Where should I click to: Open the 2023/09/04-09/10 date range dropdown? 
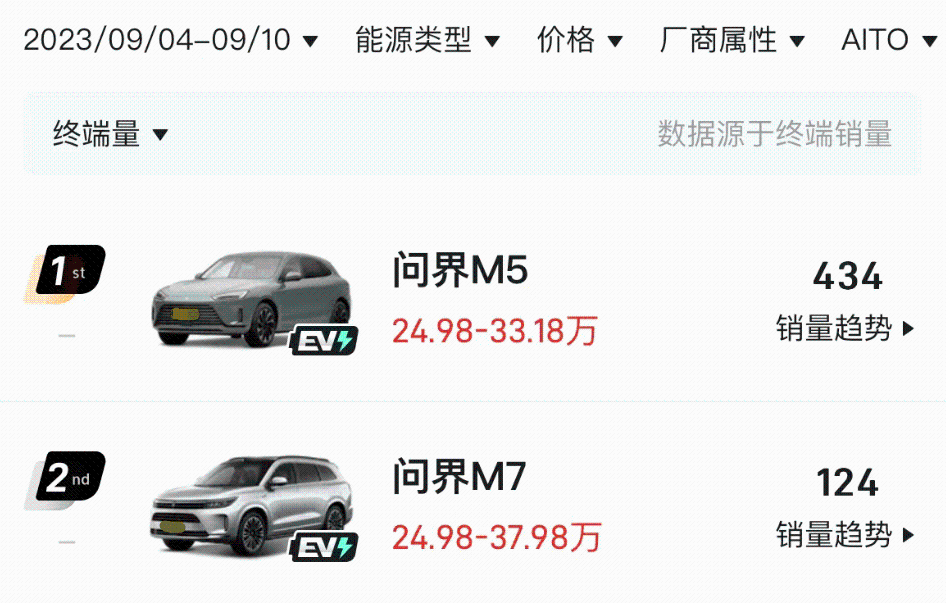point(170,40)
